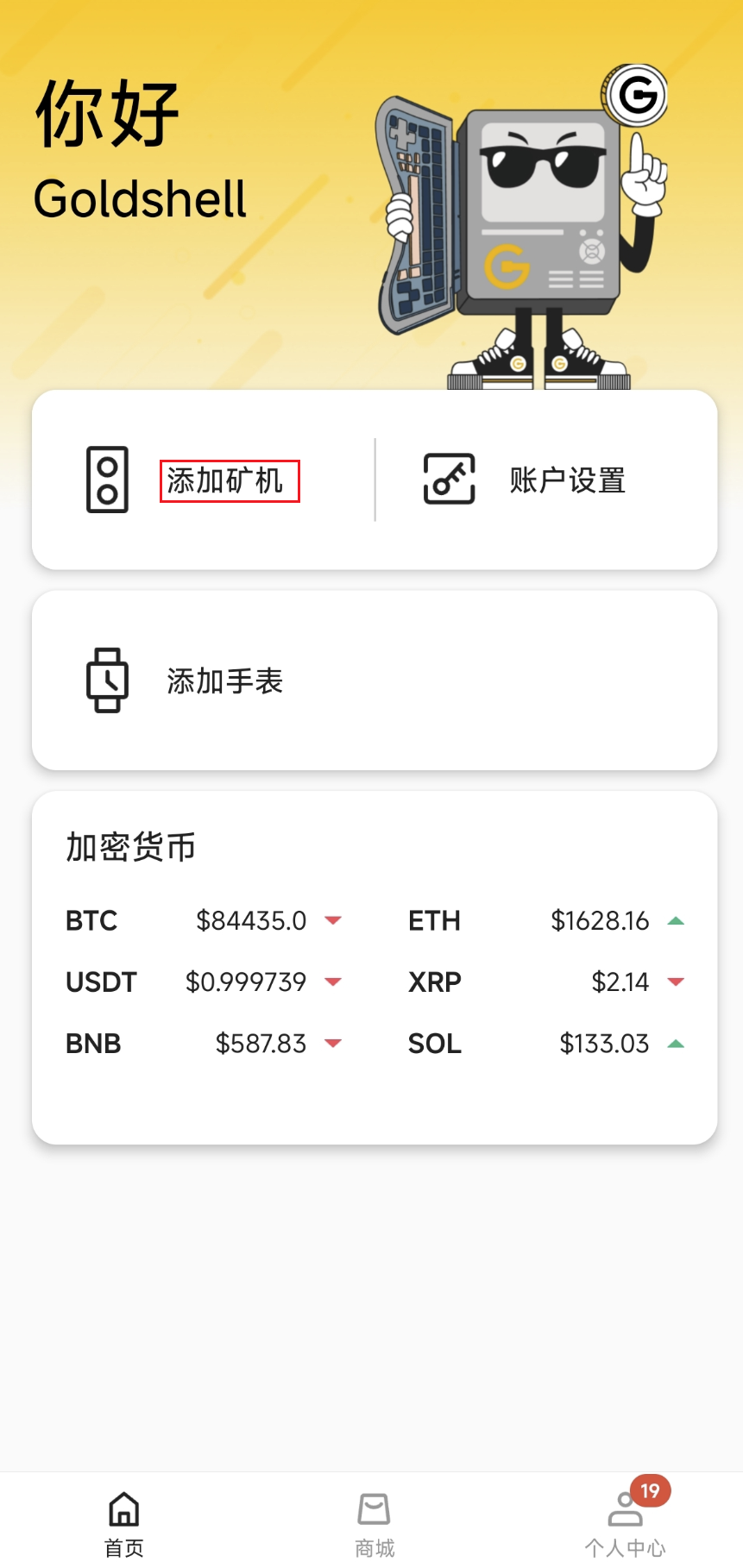Open 添加手表 to add a watch

click(x=224, y=680)
